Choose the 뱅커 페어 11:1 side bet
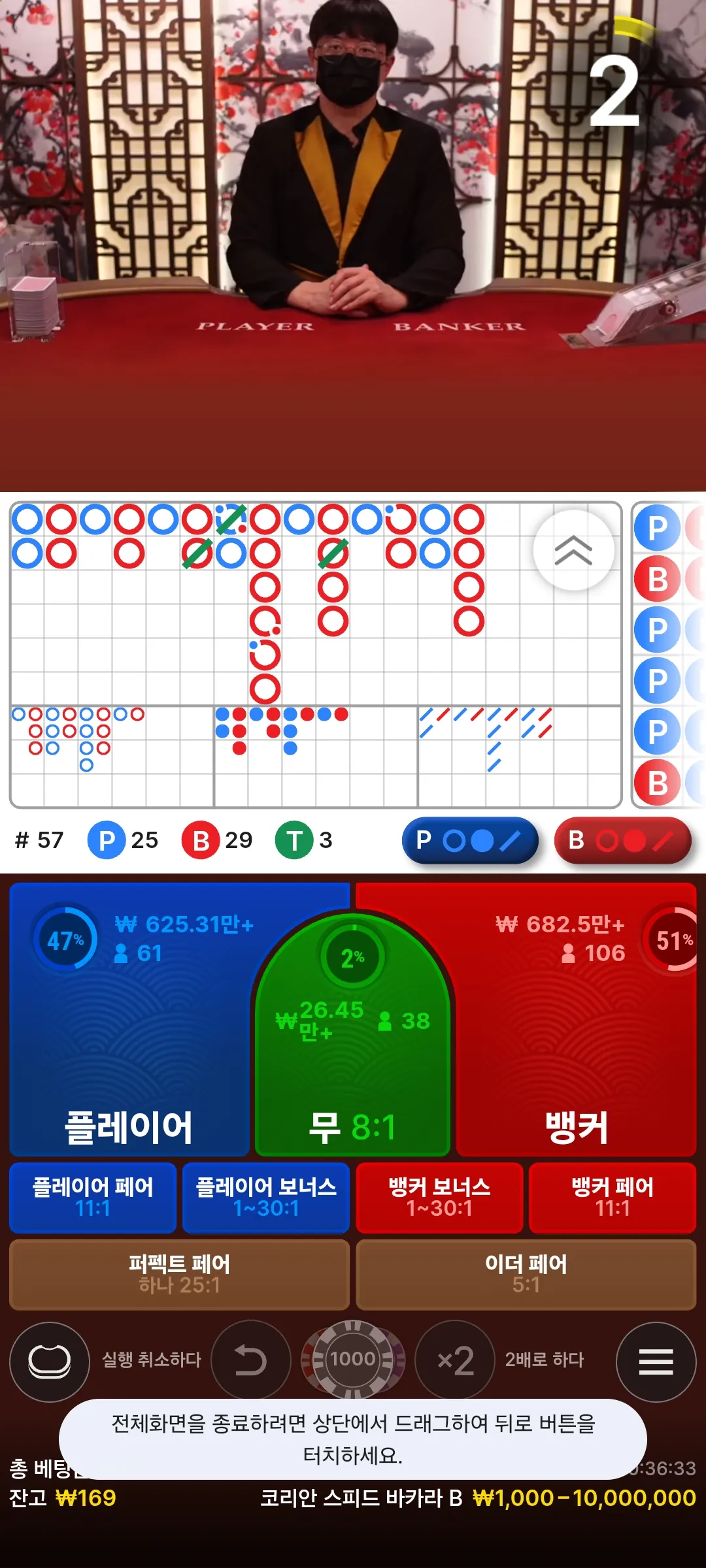The height and width of the screenshot is (1568, 706). [613, 1198]
